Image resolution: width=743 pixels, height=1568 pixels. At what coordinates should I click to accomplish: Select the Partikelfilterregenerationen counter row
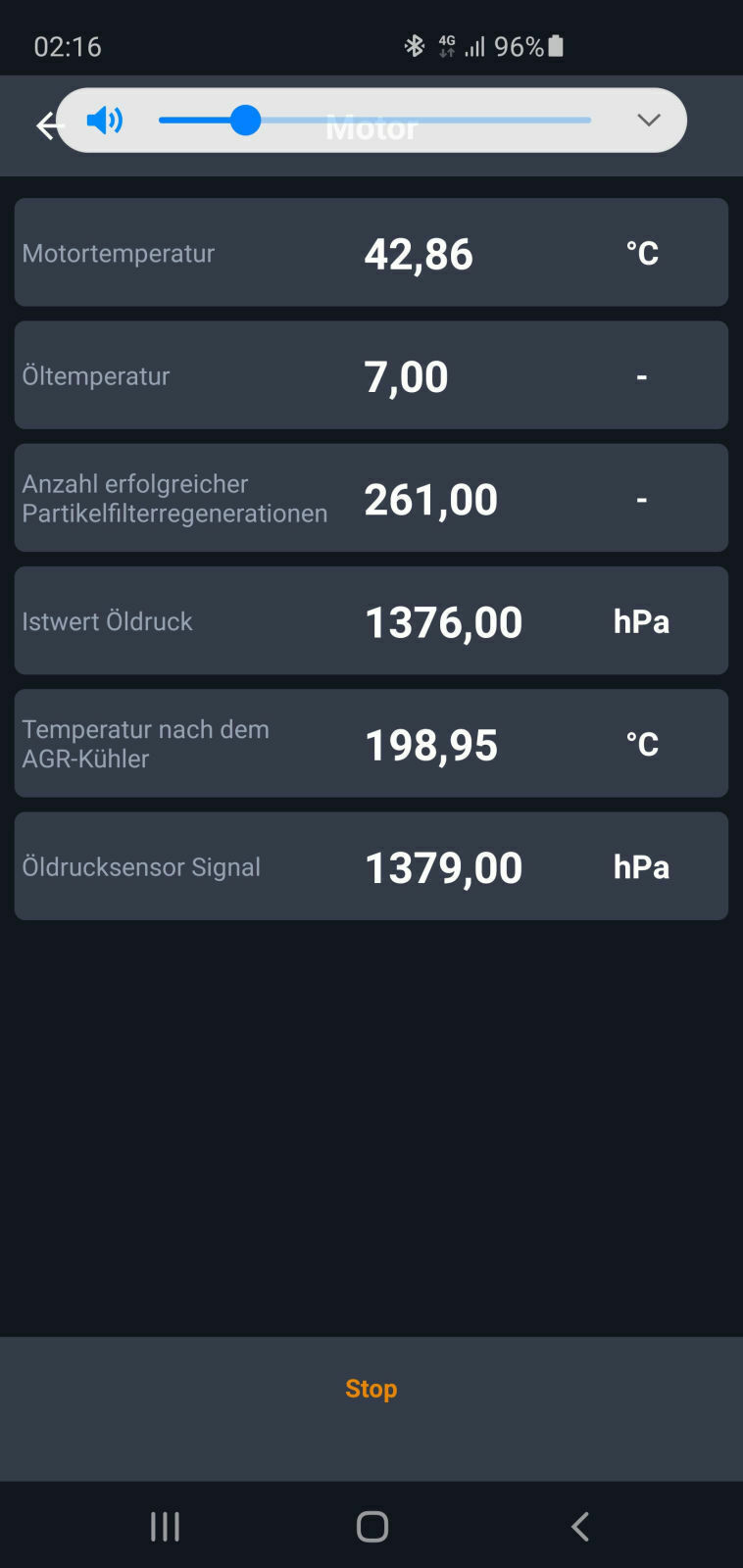[x=371, y=498]
